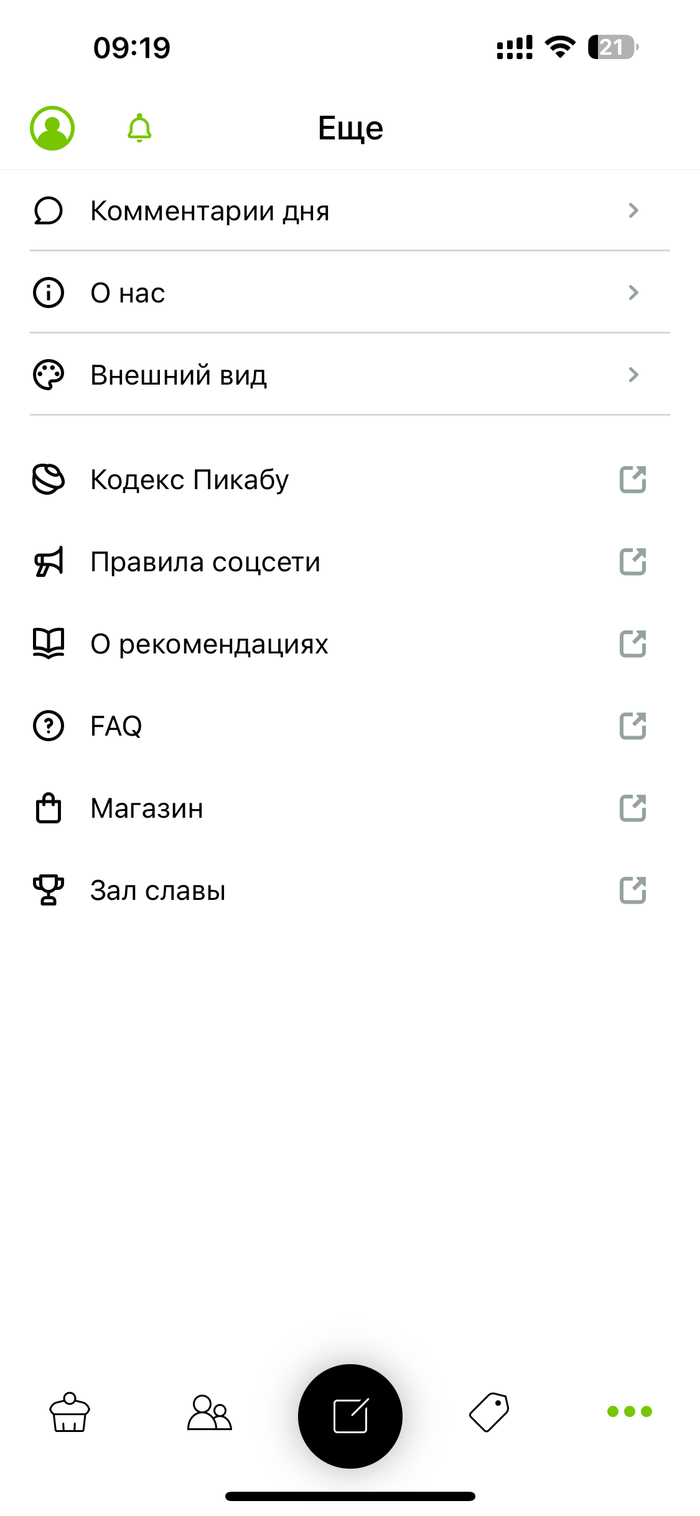Open Зал славы
Image resolution: width=700 pixels, height=1516 pixels.
[x=349, y=890]
